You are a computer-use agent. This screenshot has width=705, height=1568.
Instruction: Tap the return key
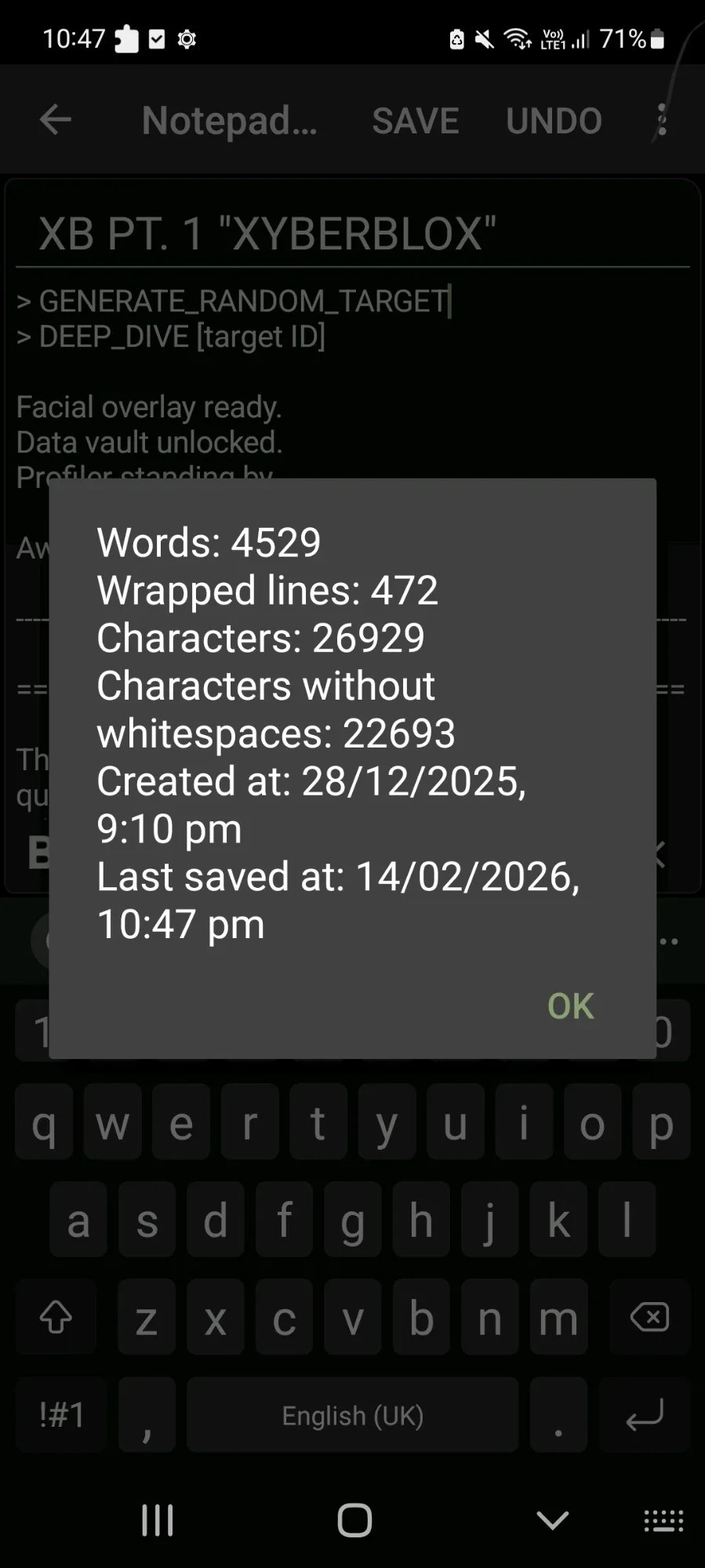pos(645,1415)
